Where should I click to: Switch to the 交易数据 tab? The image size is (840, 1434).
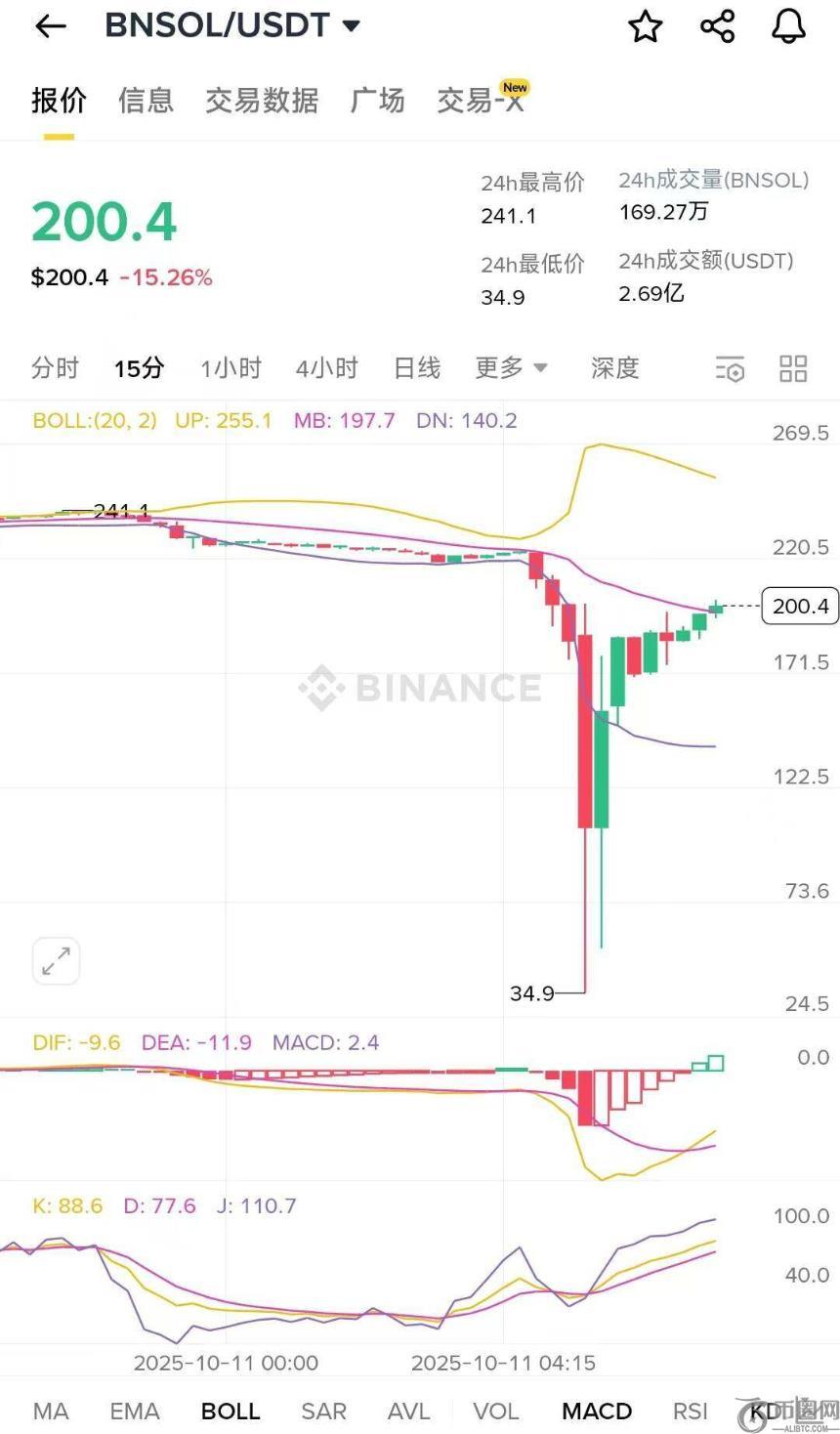(x=261, y=100)
